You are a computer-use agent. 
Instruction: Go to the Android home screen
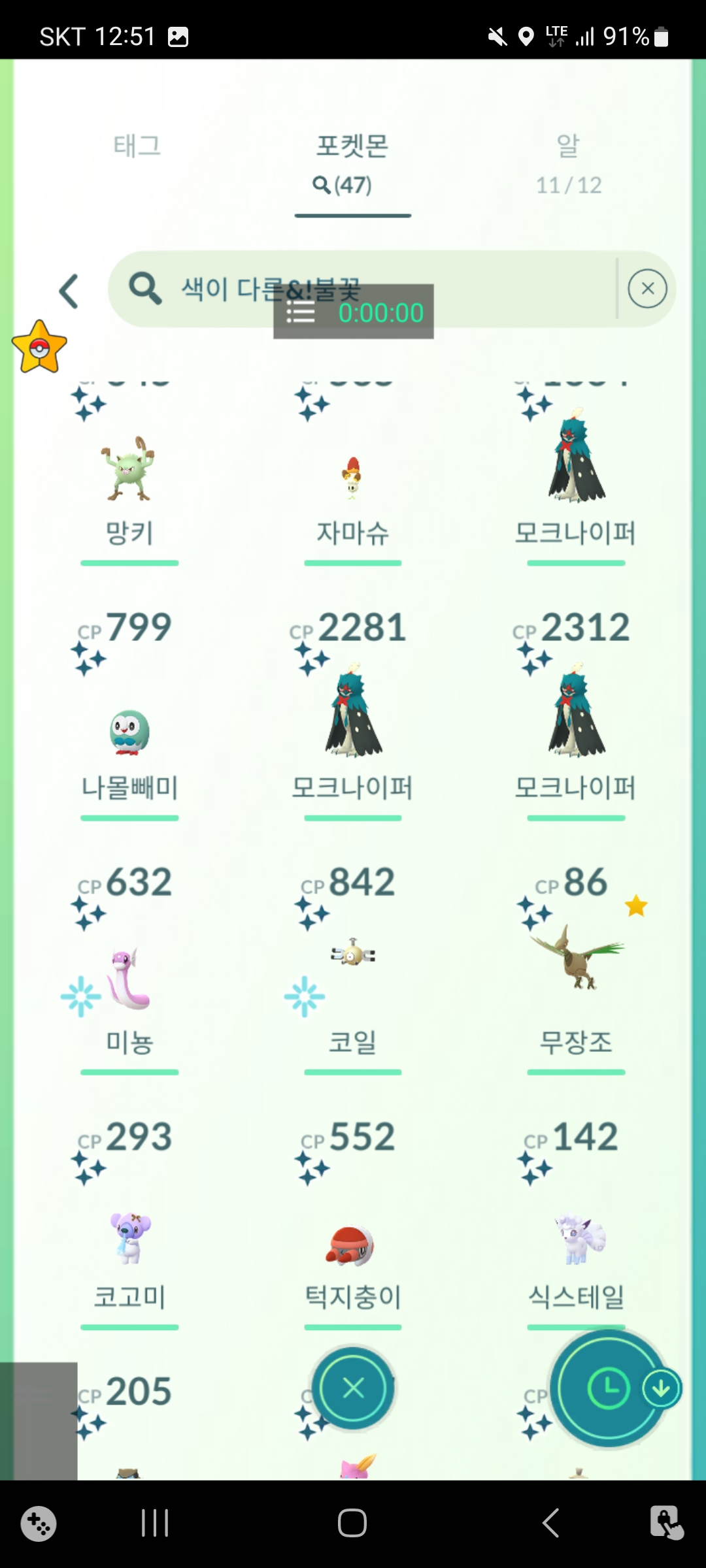click(x=352, y=1523)
